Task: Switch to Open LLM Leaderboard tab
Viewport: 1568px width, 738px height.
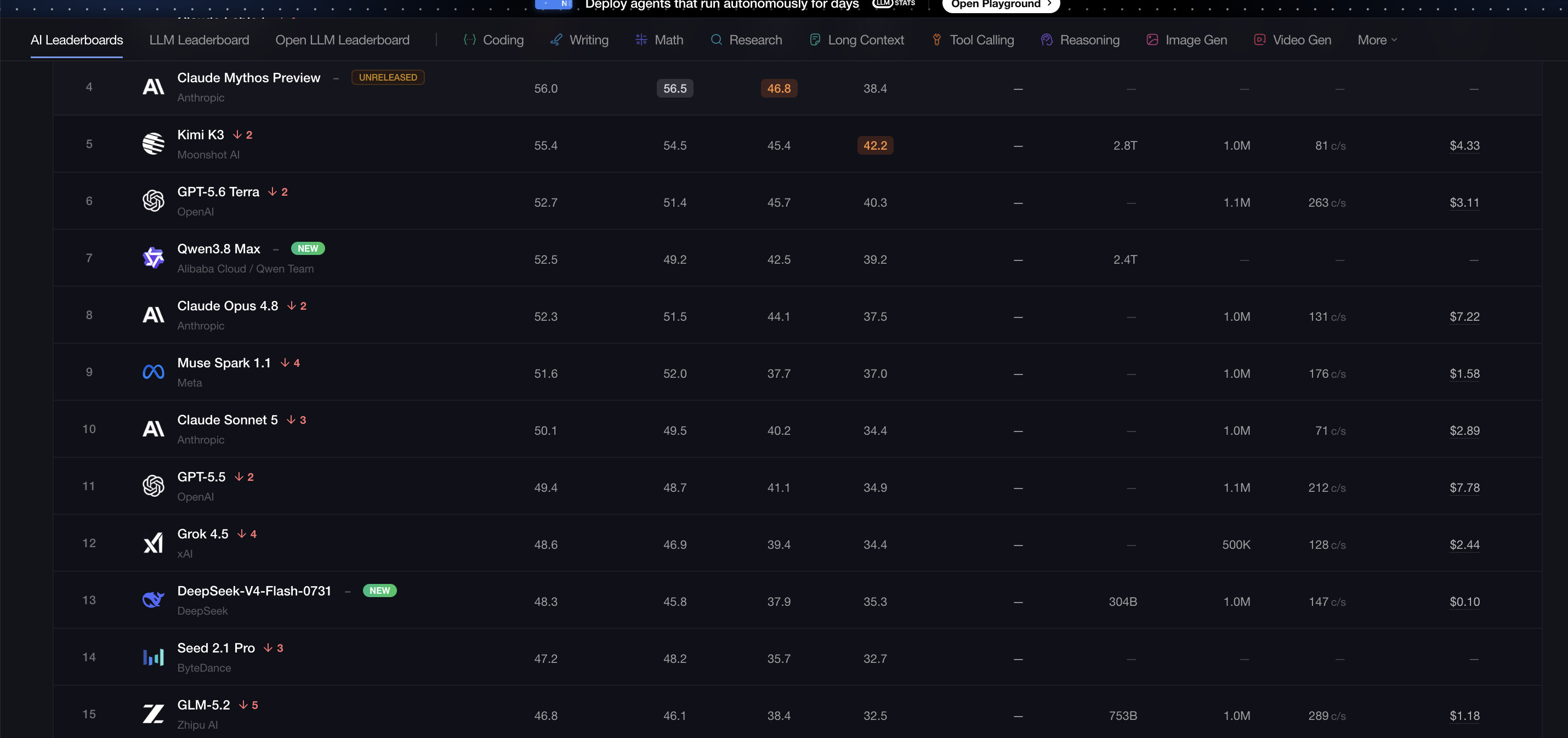Action: point(342,40)
